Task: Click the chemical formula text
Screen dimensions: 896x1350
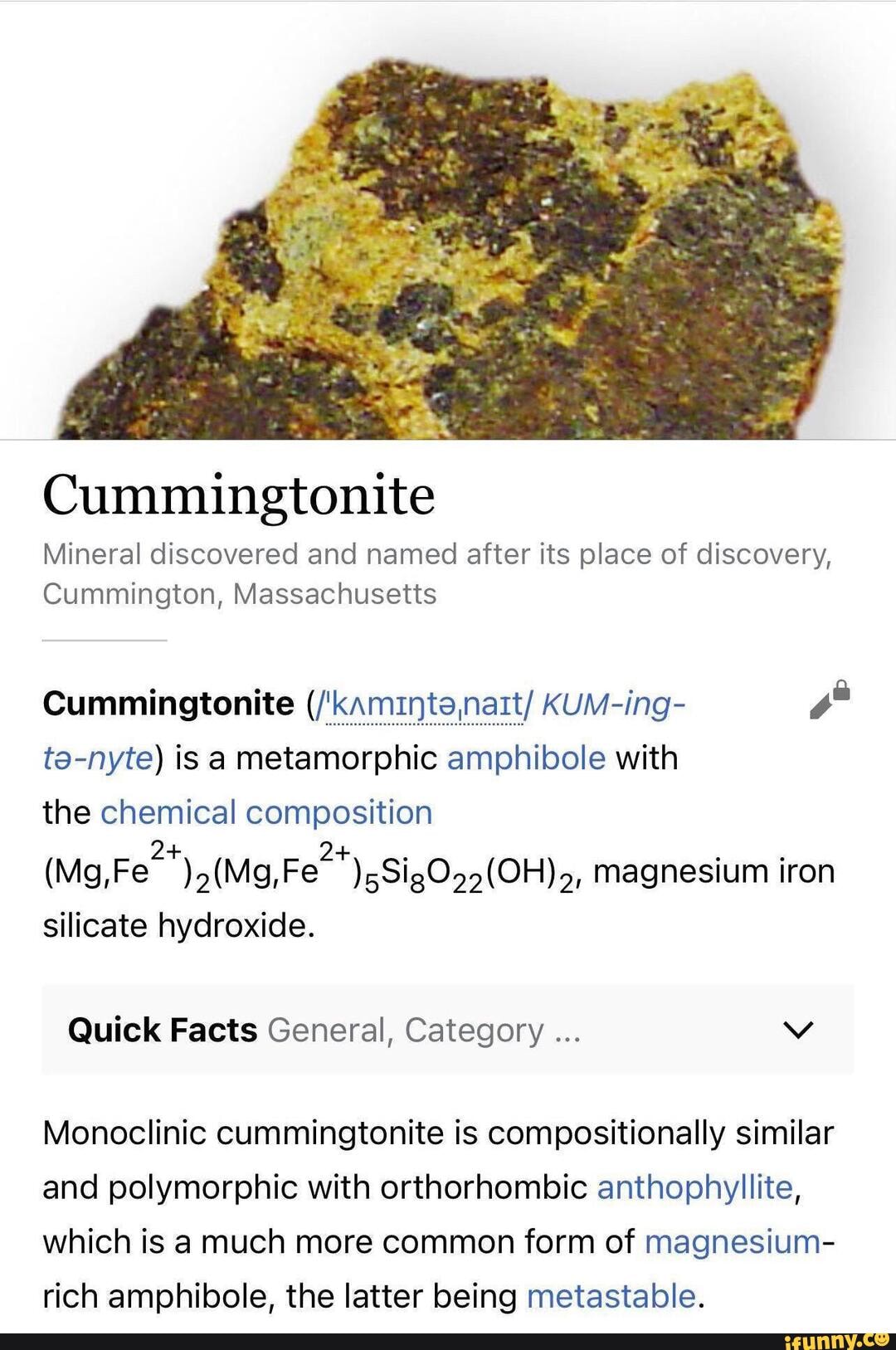Action: pos(311,871)
